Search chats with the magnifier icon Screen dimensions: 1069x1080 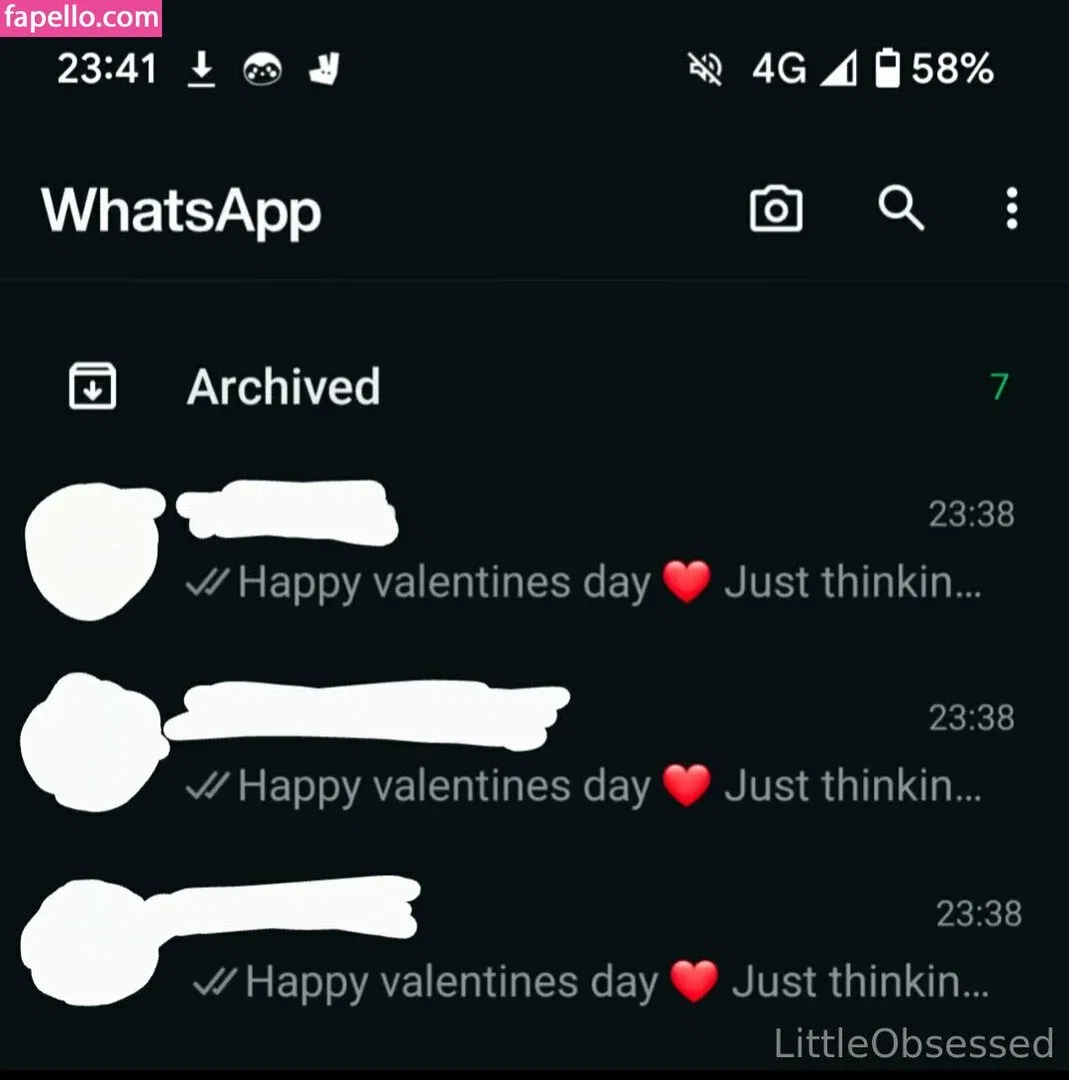(900, 209)
